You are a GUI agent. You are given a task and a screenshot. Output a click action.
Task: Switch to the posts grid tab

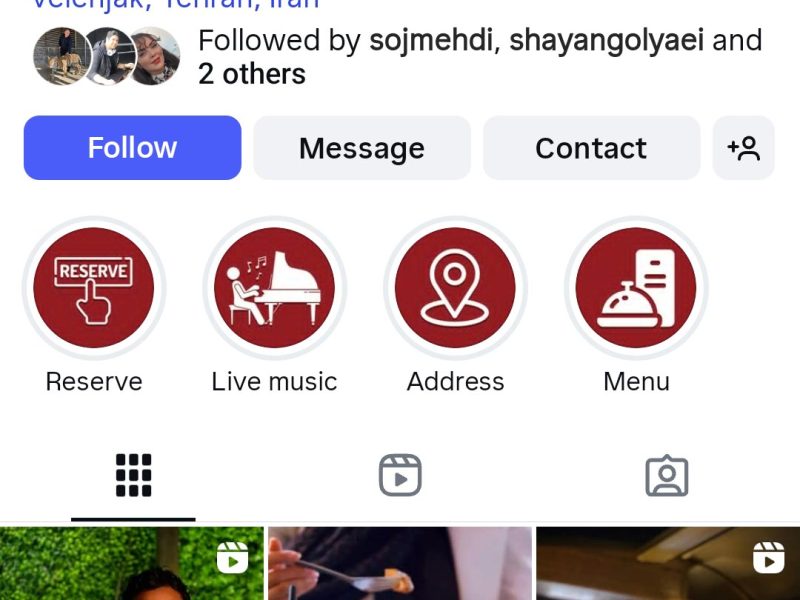[133, 476]
